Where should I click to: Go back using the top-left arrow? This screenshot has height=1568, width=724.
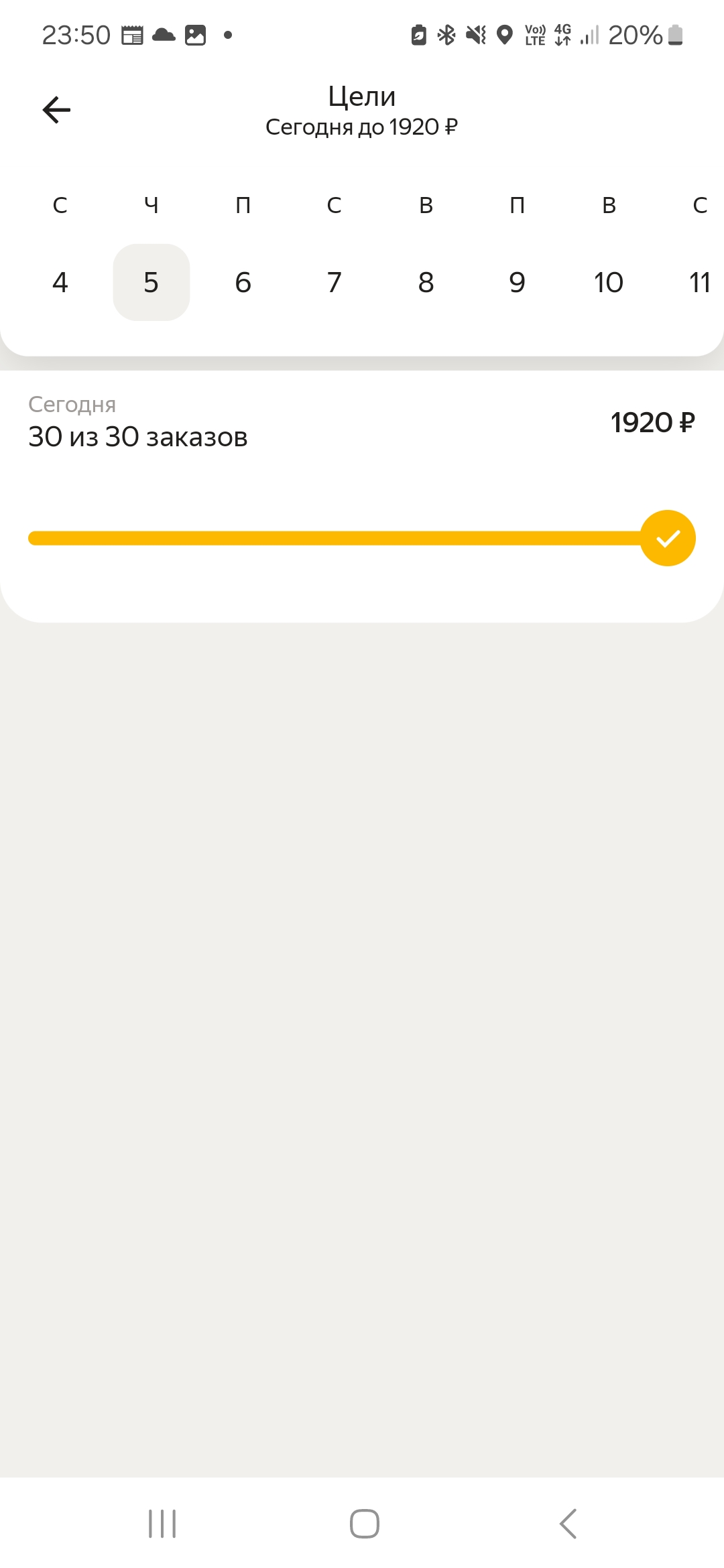click(x=56, y=110)
